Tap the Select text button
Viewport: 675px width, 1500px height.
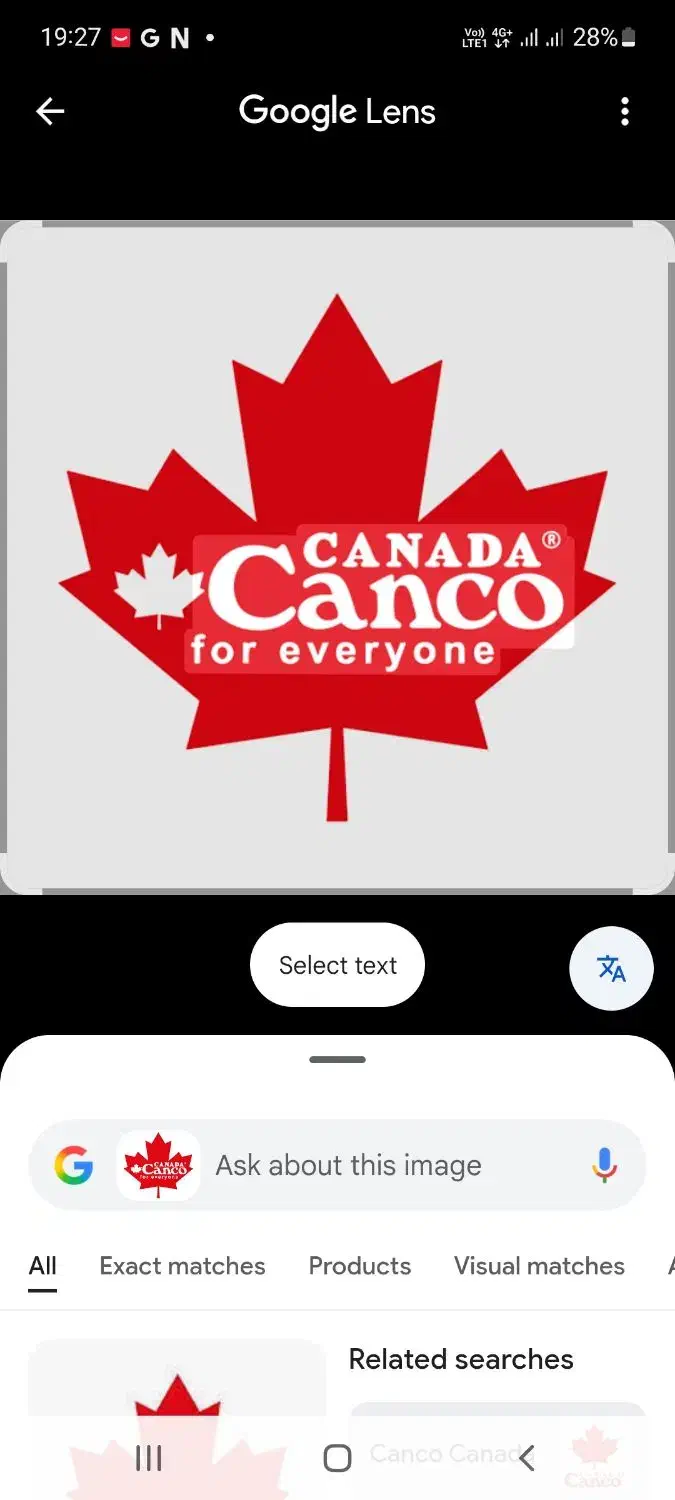tap(337, 965)
